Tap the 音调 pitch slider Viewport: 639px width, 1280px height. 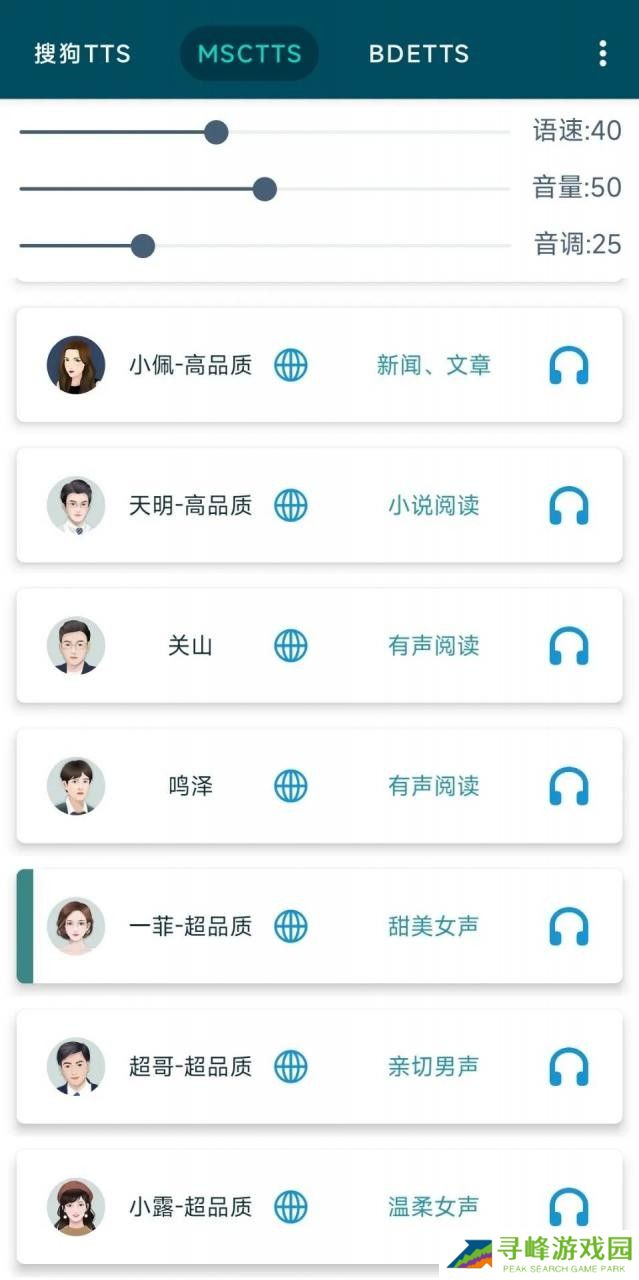[143, 245]
